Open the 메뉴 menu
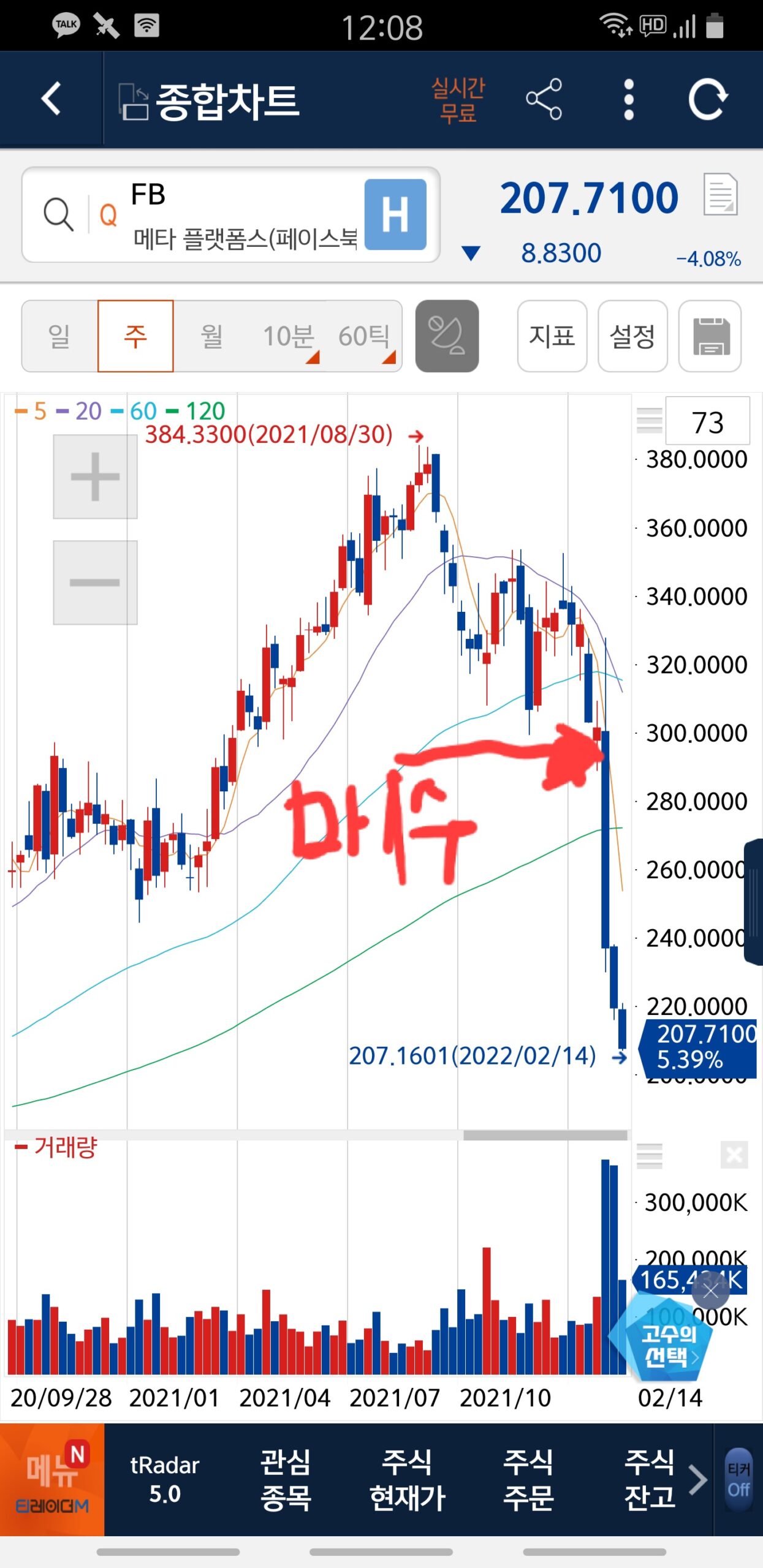Image resolution: width=763 pixels, height=1568 pixels. click(52, 1479)
